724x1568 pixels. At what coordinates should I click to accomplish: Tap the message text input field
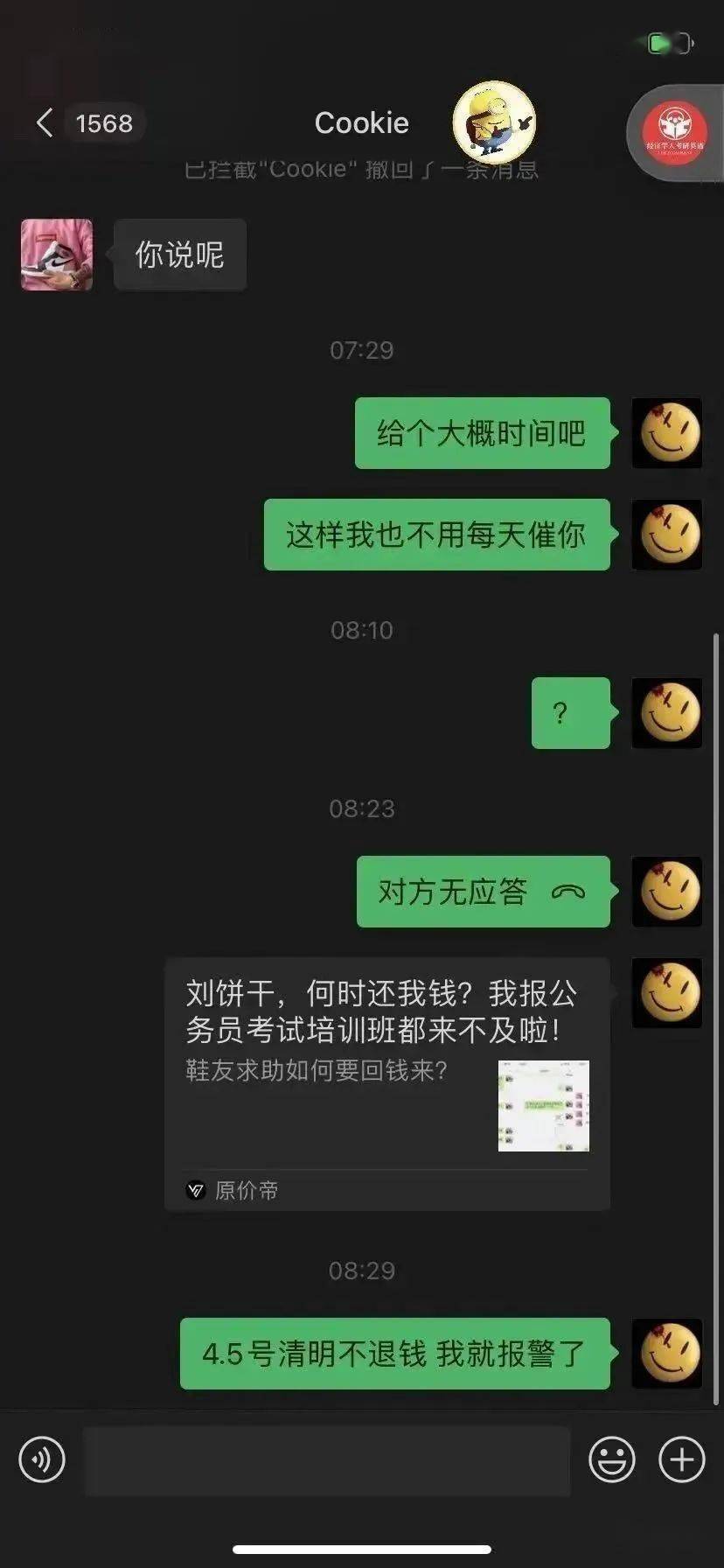click(327, 1459)
